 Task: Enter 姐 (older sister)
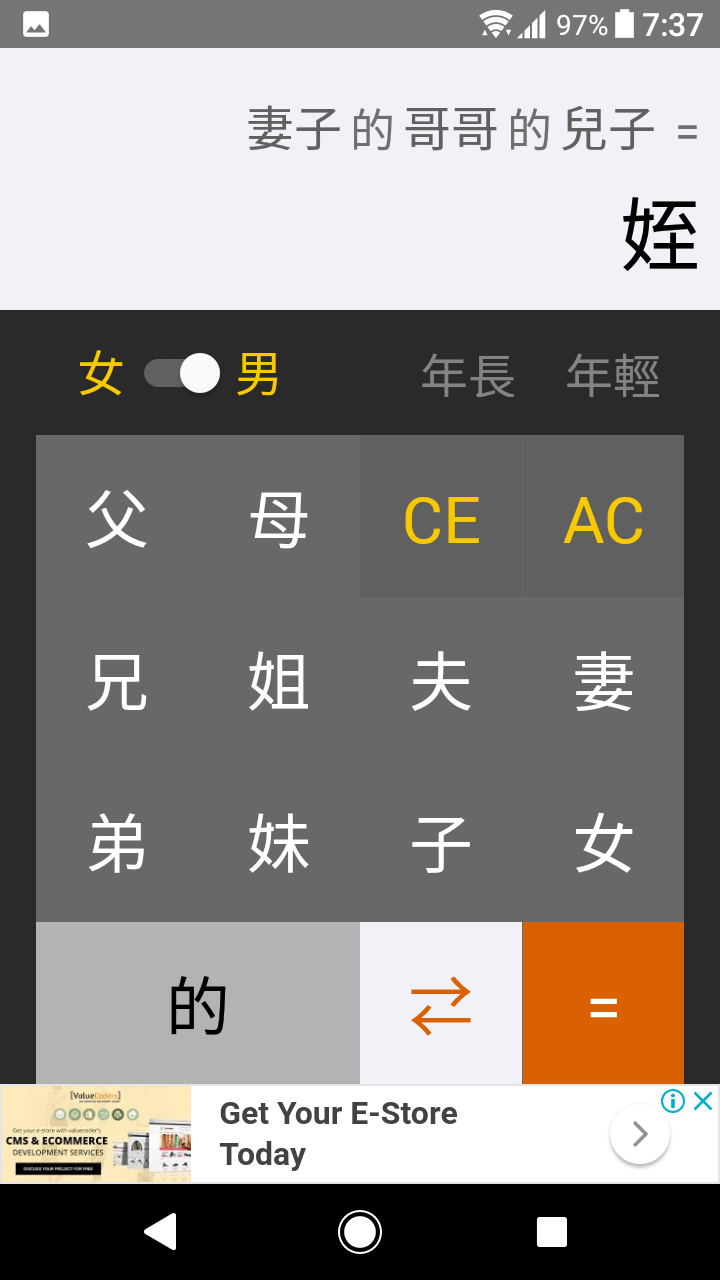pos(279,679)
